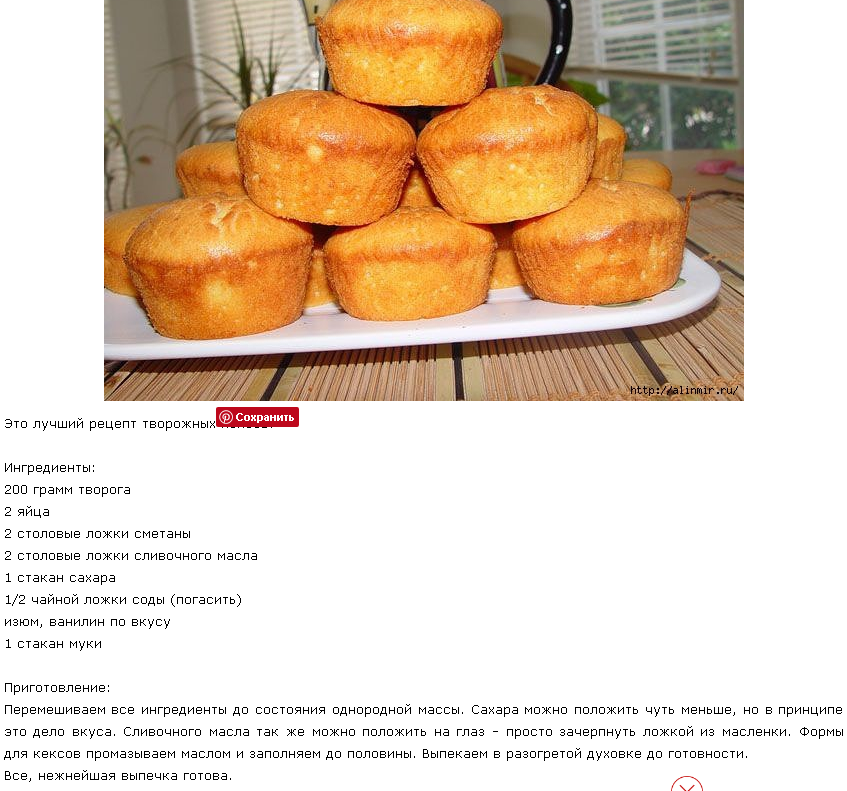Open the curd muffins photo
The image size is (847, 791).
coord(423,200)
